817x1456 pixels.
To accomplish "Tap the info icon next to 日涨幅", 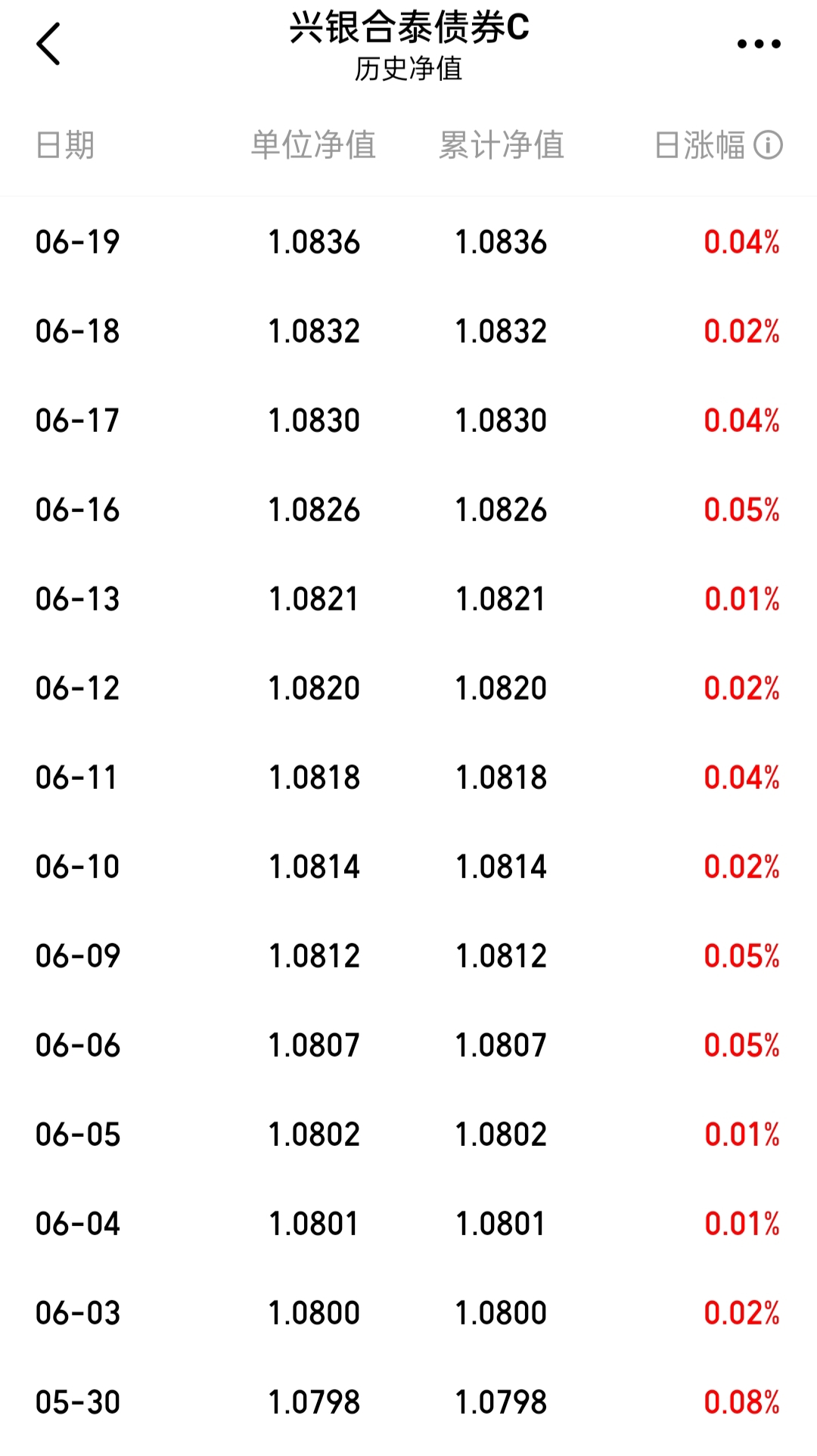I will [768, 144].
